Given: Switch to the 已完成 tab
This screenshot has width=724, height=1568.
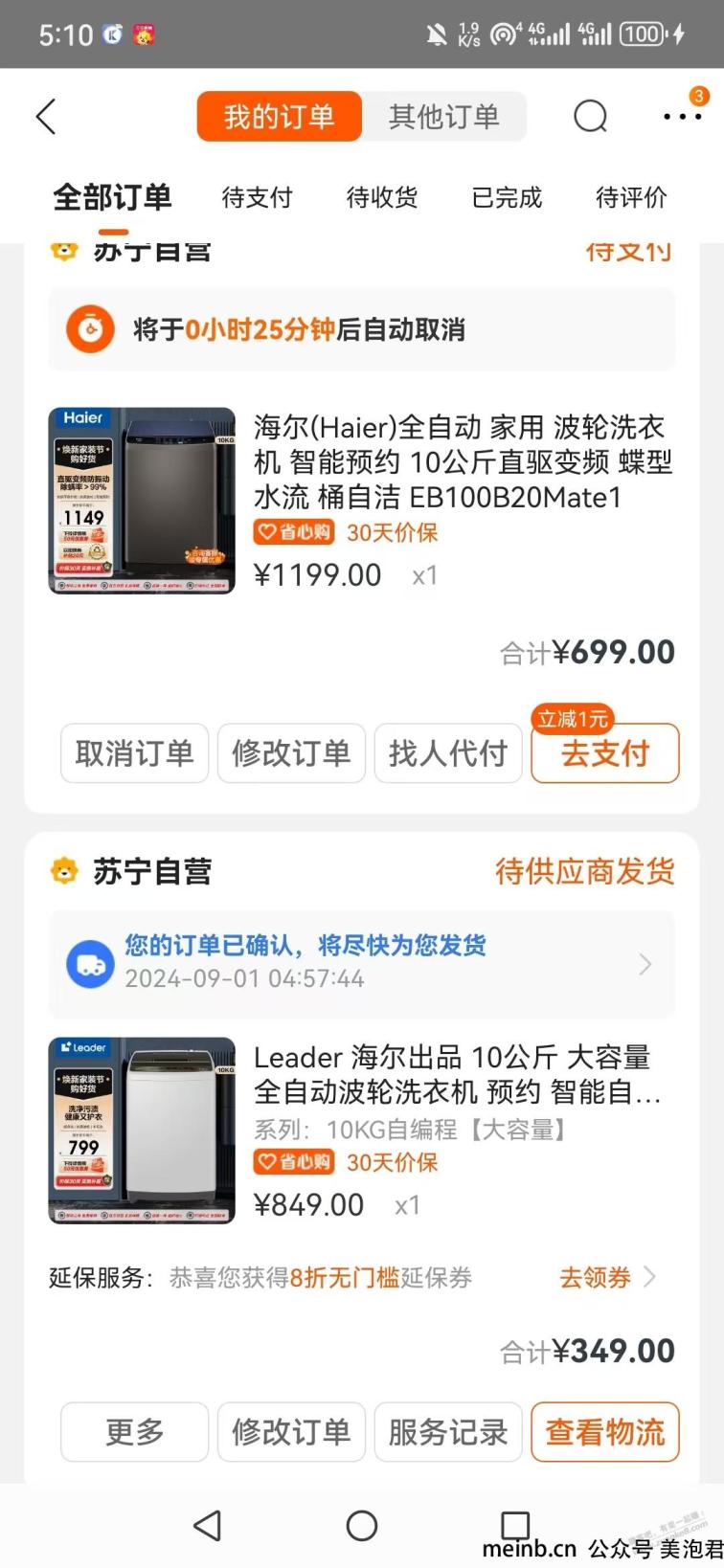Looking at the screenshot, I should [x=507, y=197].
